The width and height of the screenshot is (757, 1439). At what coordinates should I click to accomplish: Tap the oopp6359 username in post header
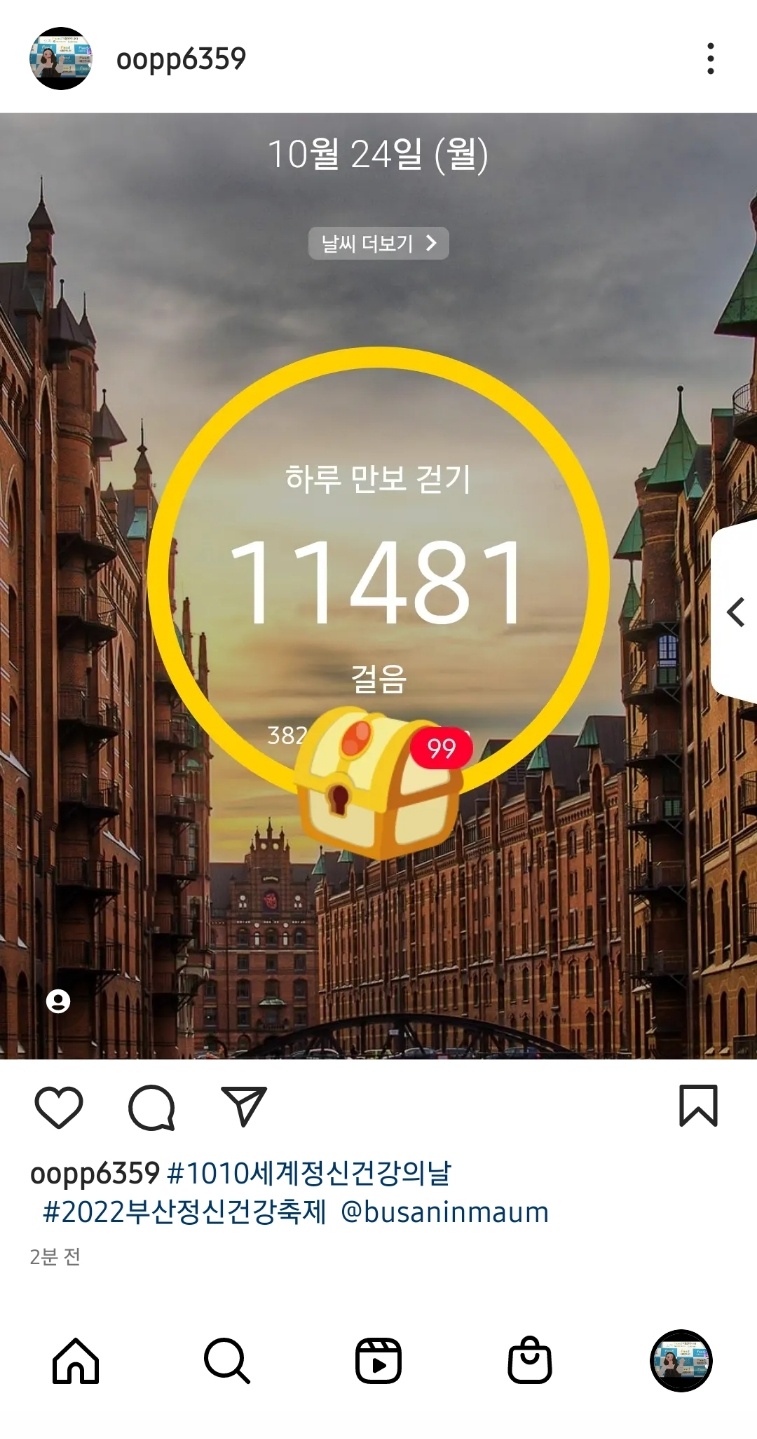(x=181, y=60)
